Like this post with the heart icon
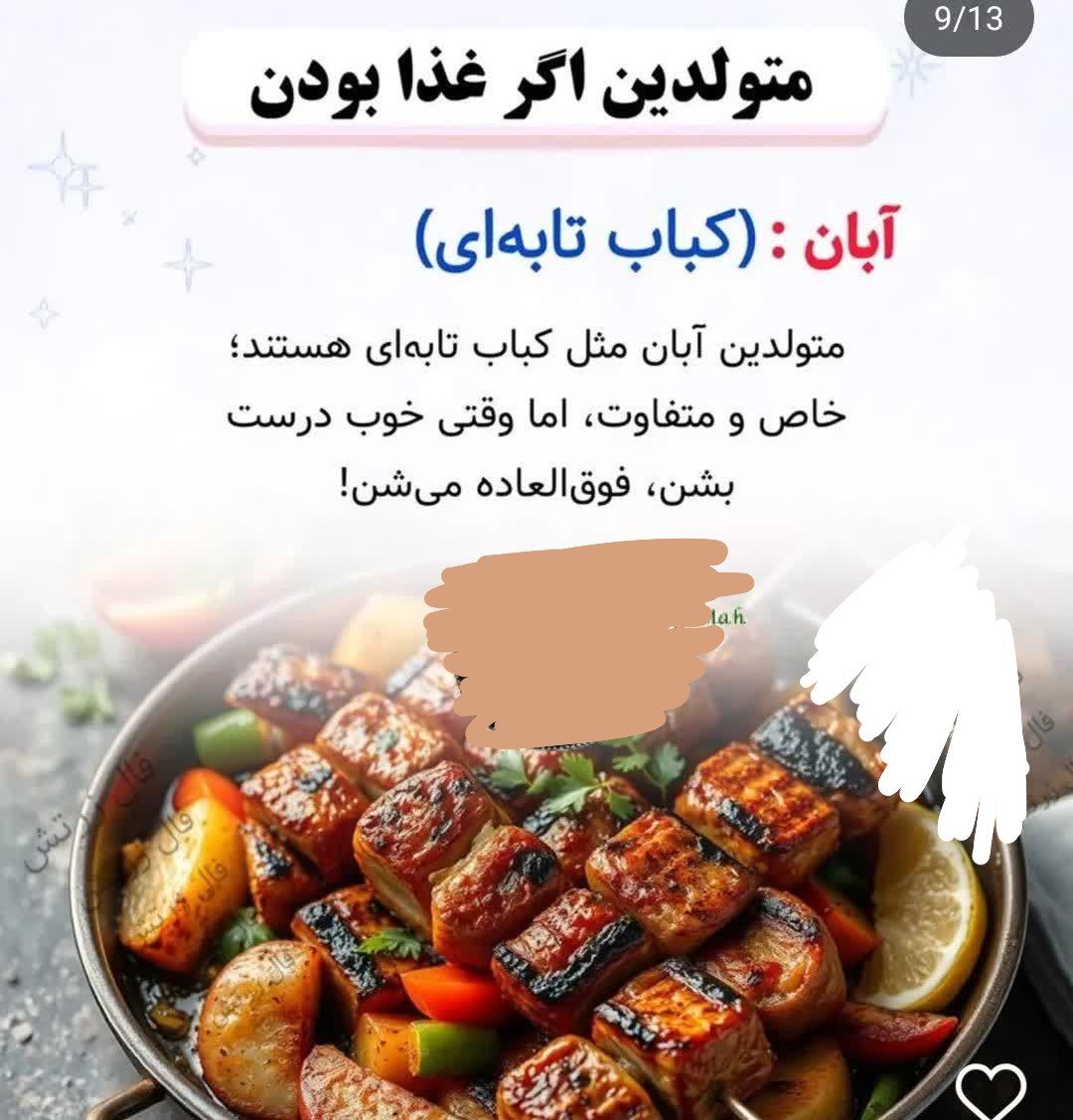Image resolution: width=1073 pixels, height=1120 pixels. pyautogui.click(x=990, y=1091)
